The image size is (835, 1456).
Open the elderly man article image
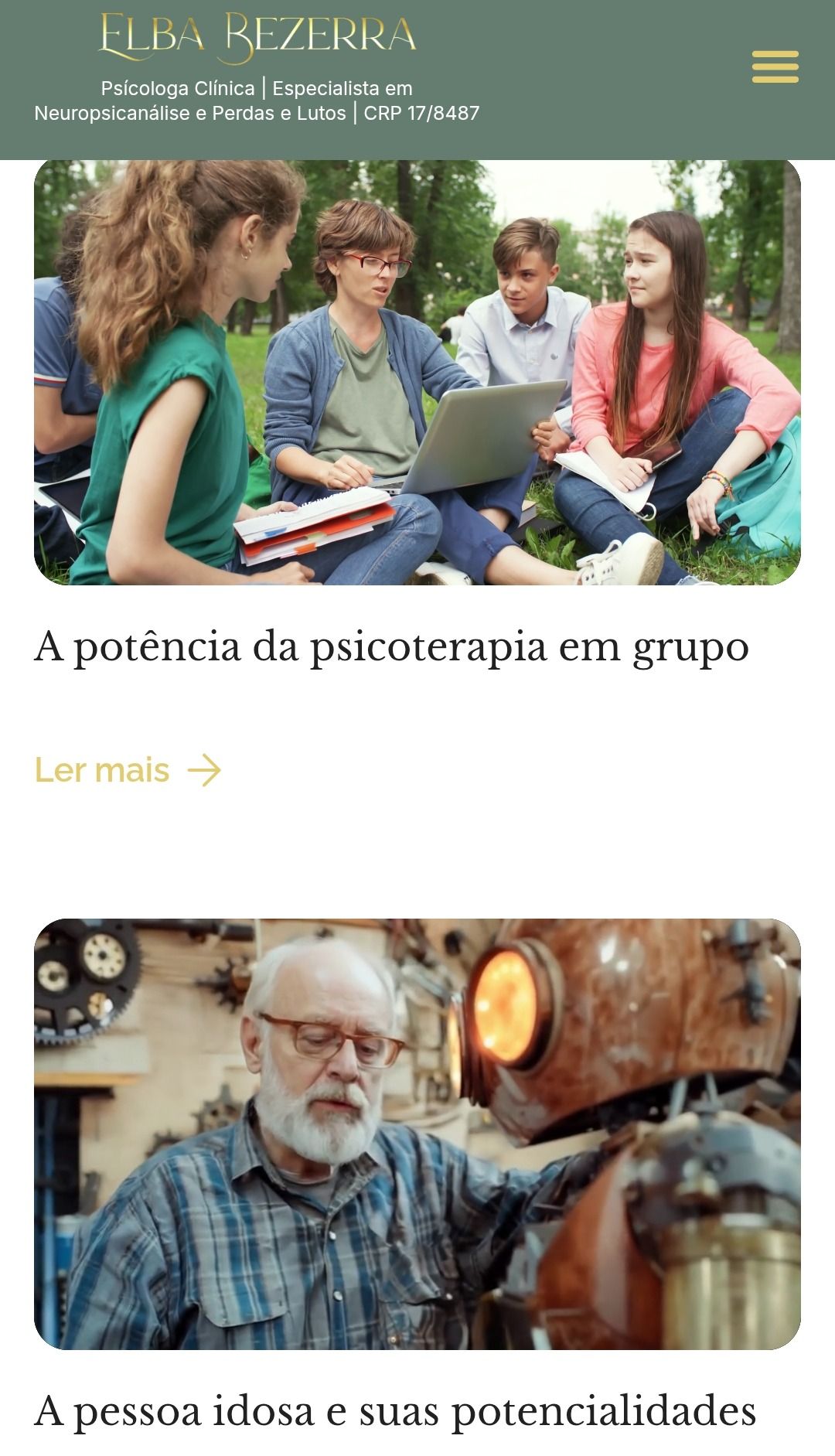pos(417,1134)
